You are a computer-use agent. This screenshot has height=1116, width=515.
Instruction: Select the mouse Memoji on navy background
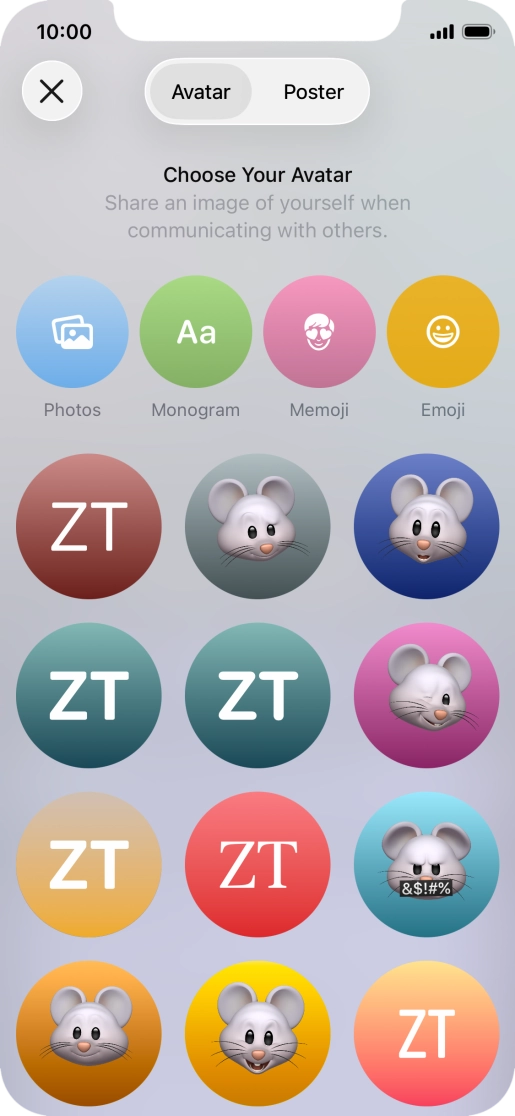click(x=427, y=527)
